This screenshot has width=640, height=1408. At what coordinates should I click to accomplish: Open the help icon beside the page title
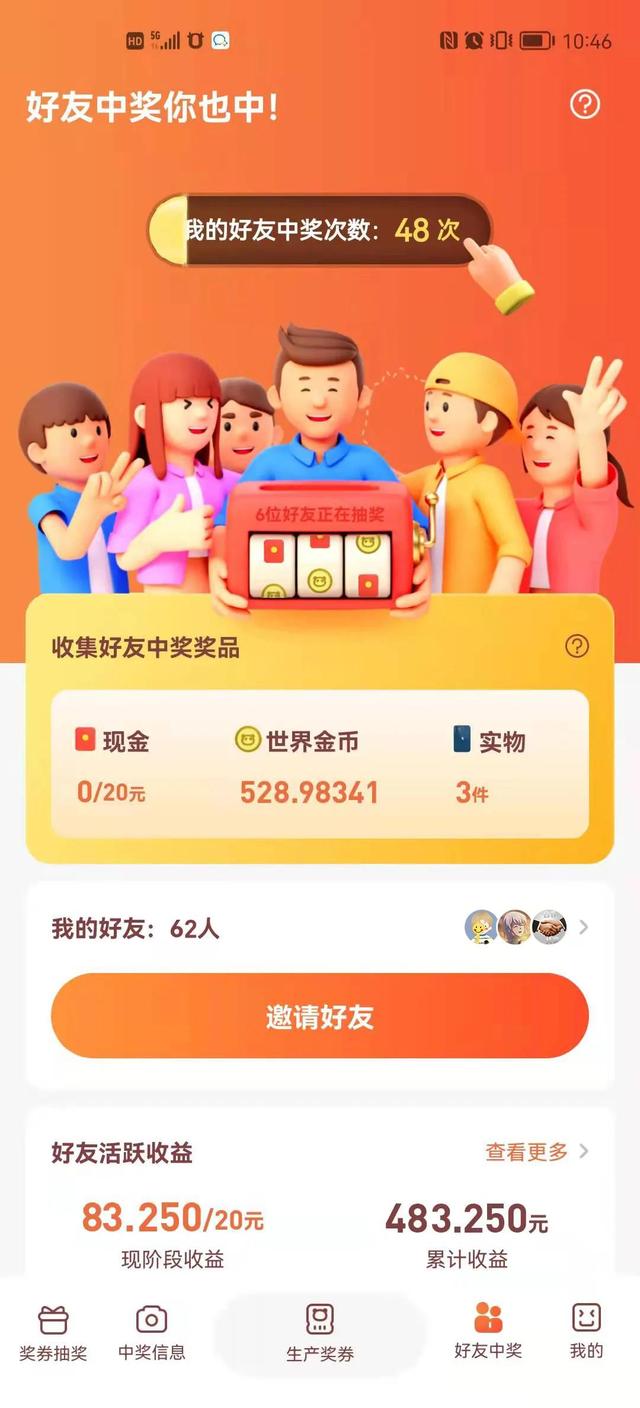pos(584,104)
